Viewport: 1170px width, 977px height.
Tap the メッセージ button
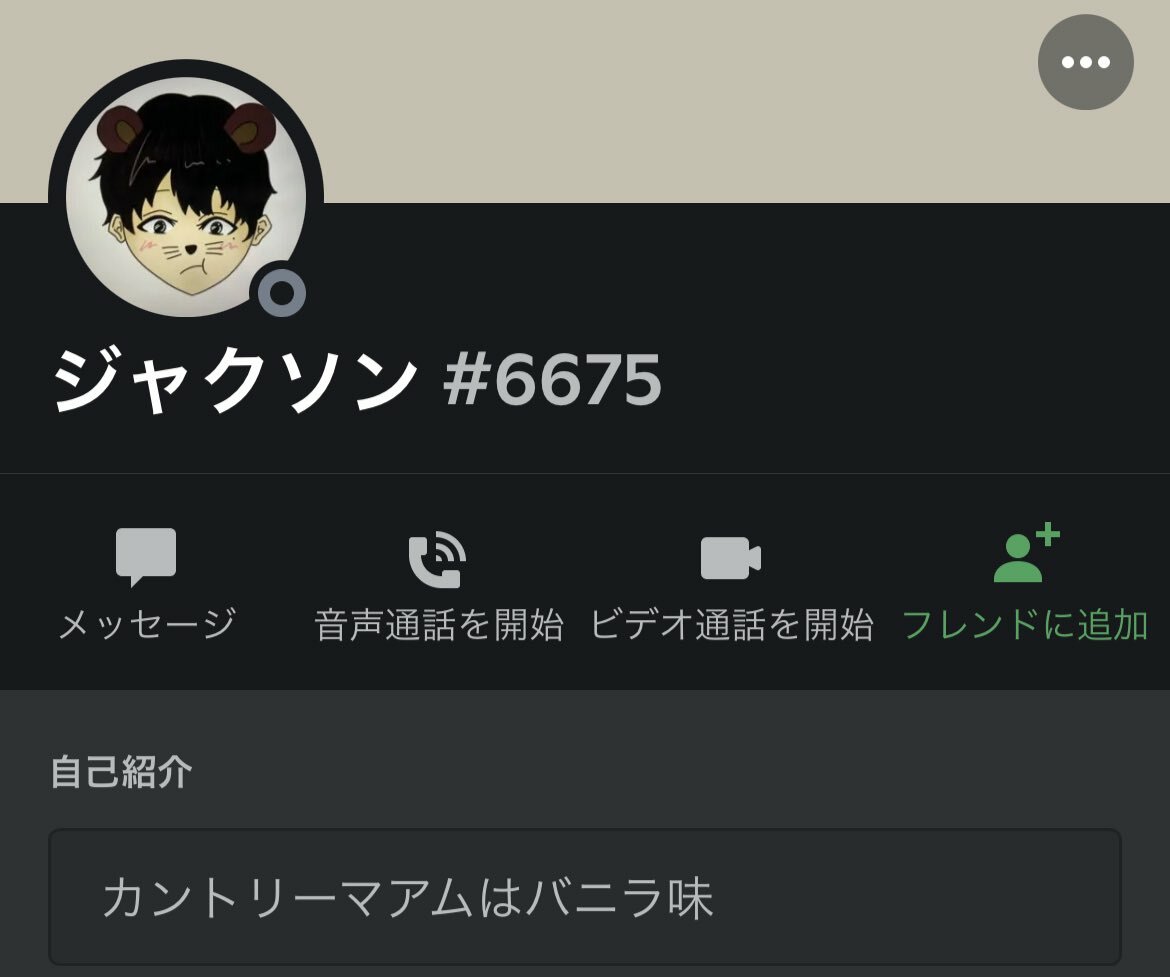146,582
